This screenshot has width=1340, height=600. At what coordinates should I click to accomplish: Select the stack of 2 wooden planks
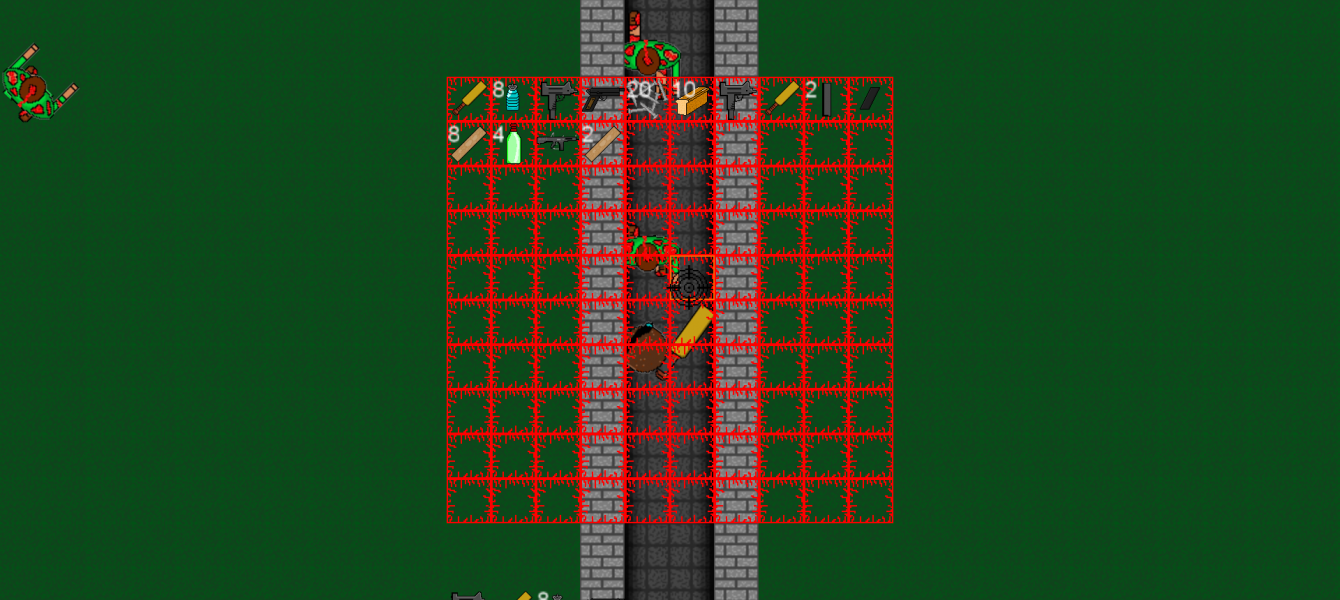(602, 144)
